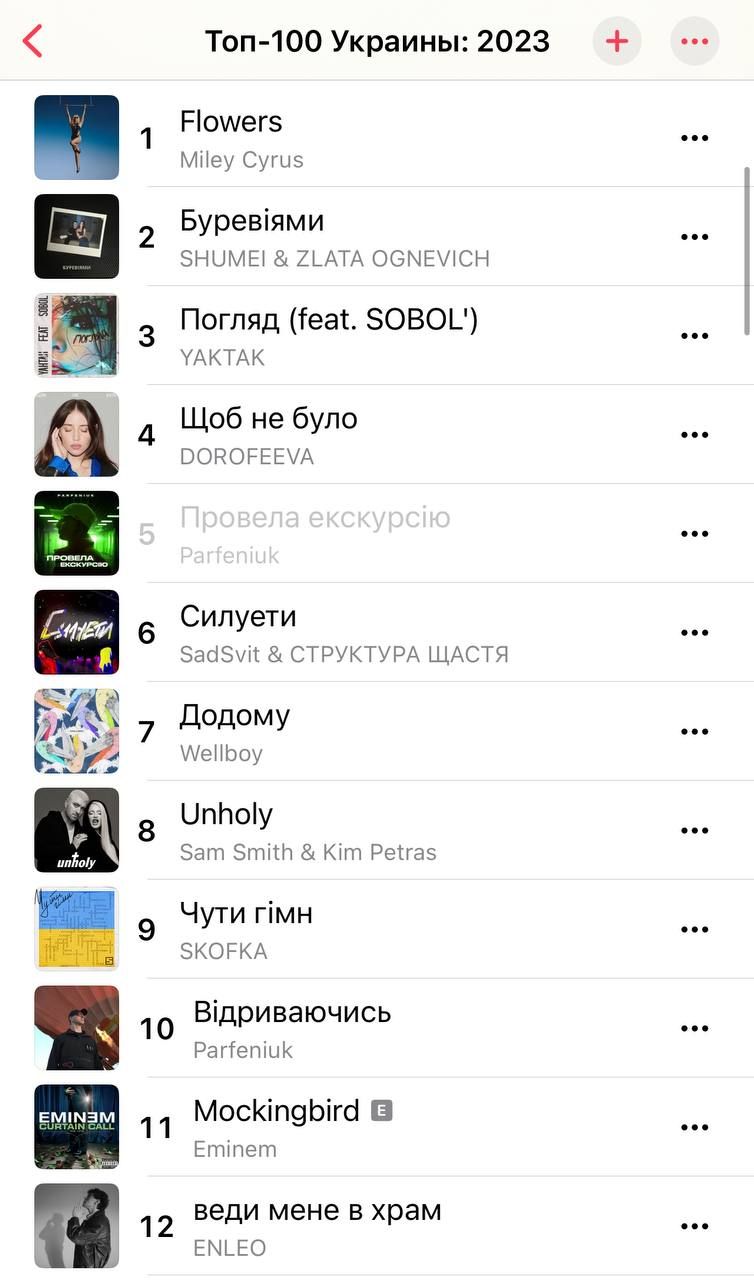
Task: Add the playlist with the plus button
Action: click(x=617, y=41)
